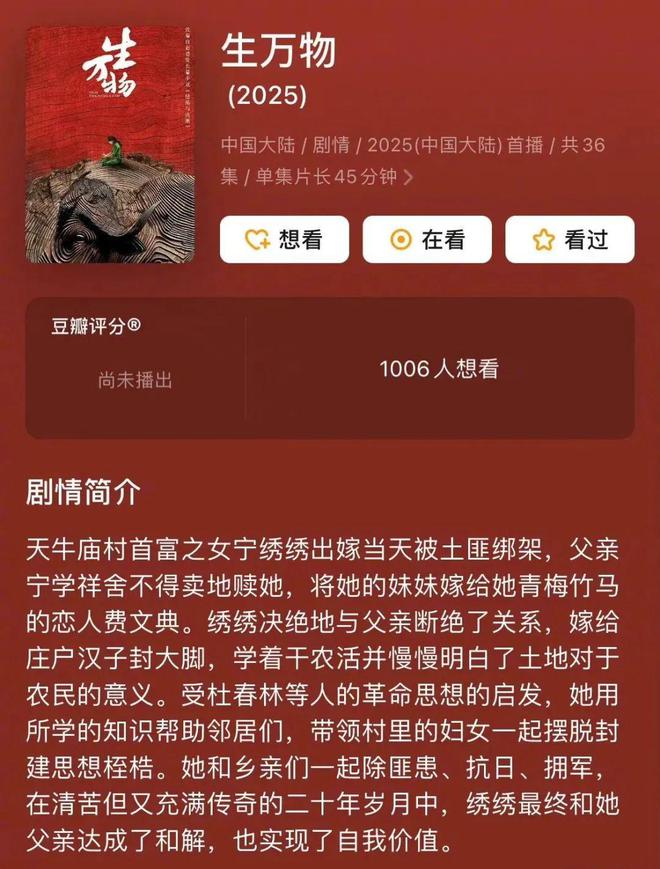The height and width of the screenshot is (869, 660).
Task: Mark the show as 看过
Action: click(x=570, y=239)
